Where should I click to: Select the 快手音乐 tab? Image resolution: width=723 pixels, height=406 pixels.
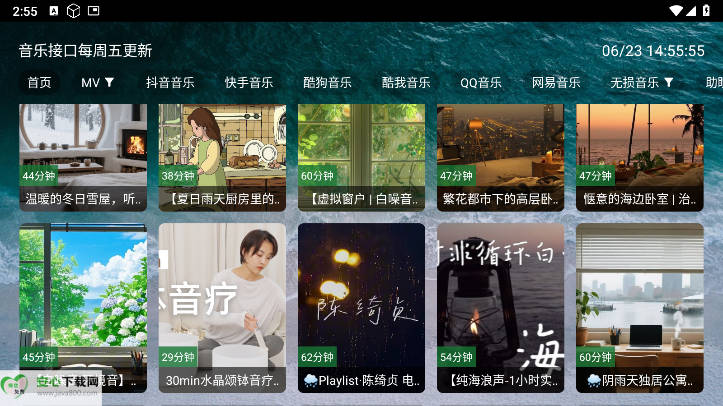(x=249, y=83)
